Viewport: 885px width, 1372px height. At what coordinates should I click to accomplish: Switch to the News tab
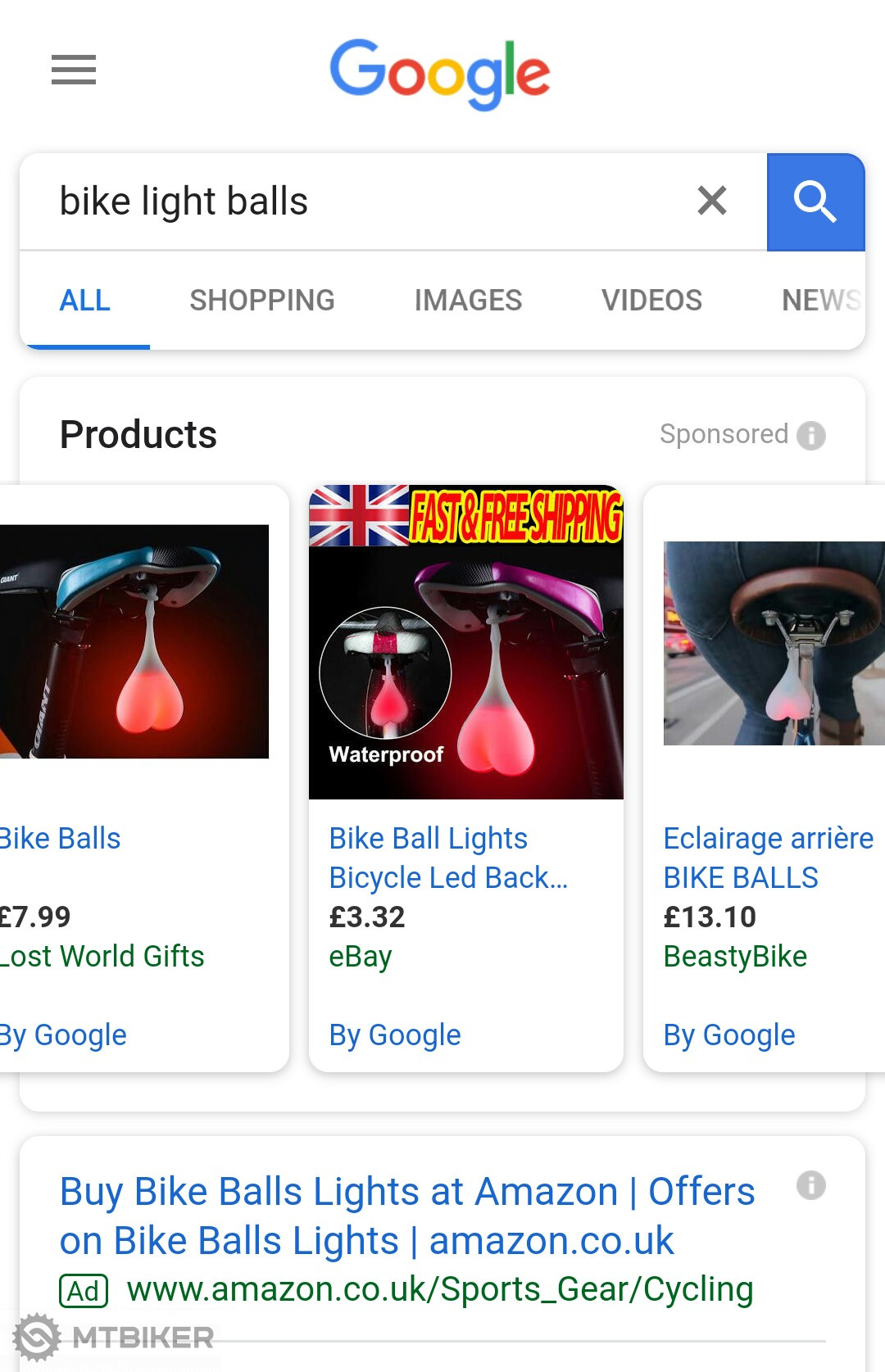pos(819,301)
